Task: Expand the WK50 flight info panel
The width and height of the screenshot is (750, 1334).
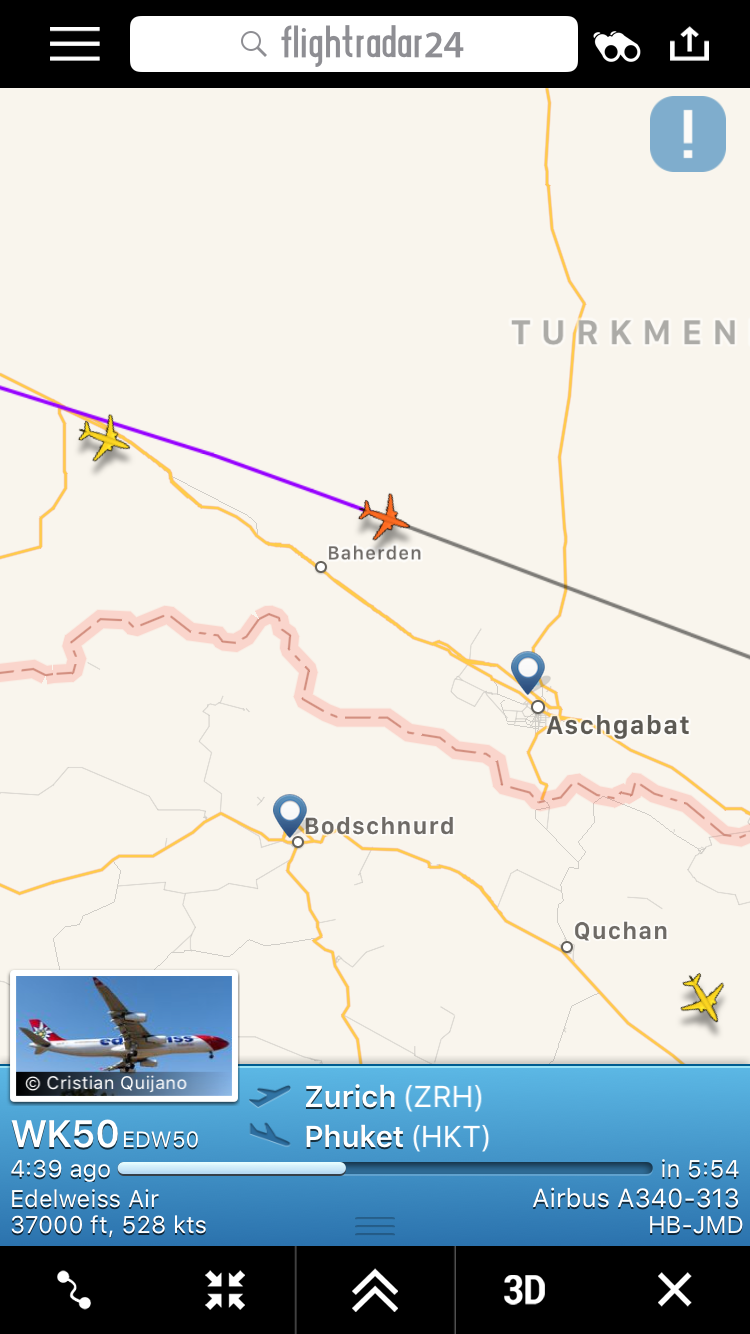Action: pos(375,1225)
